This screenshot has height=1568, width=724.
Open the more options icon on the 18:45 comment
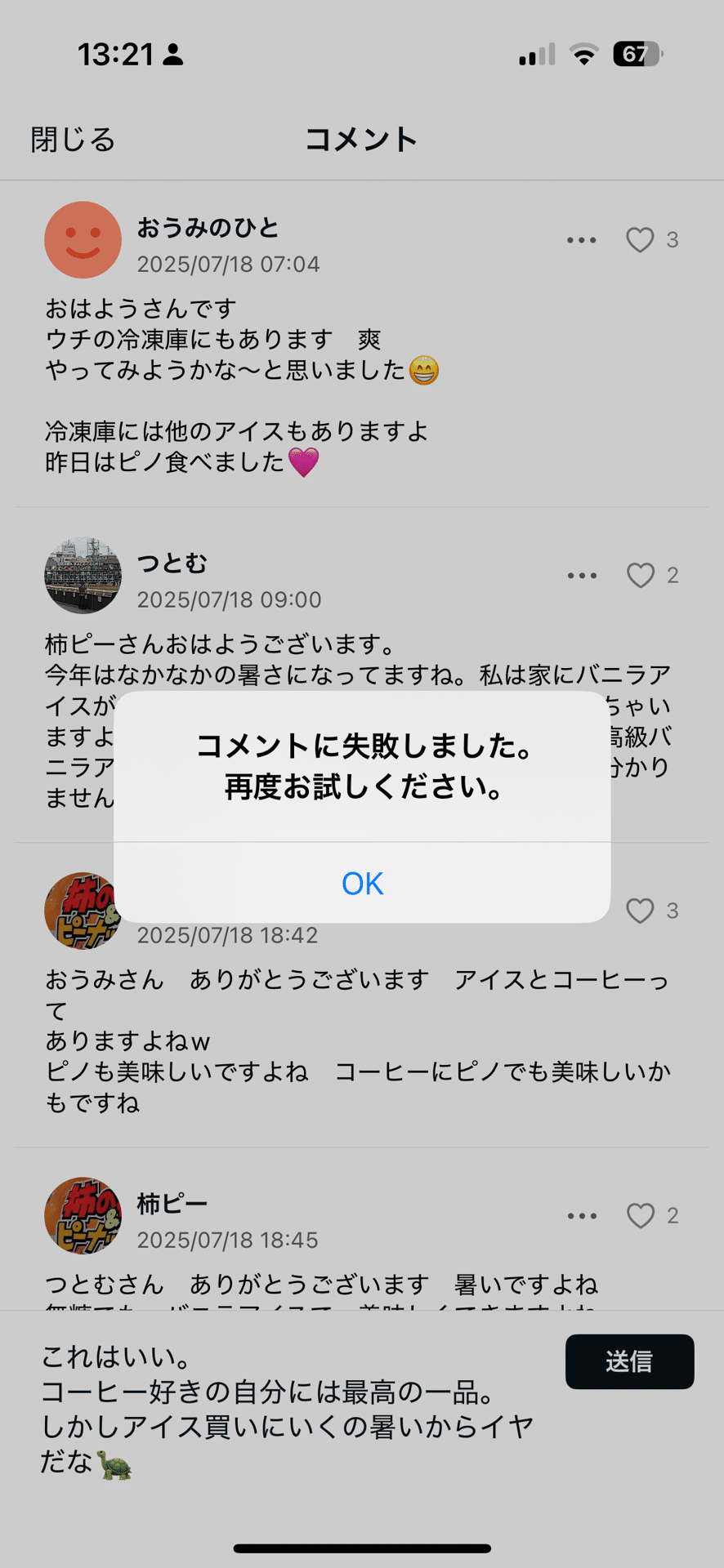[581, 1216]
